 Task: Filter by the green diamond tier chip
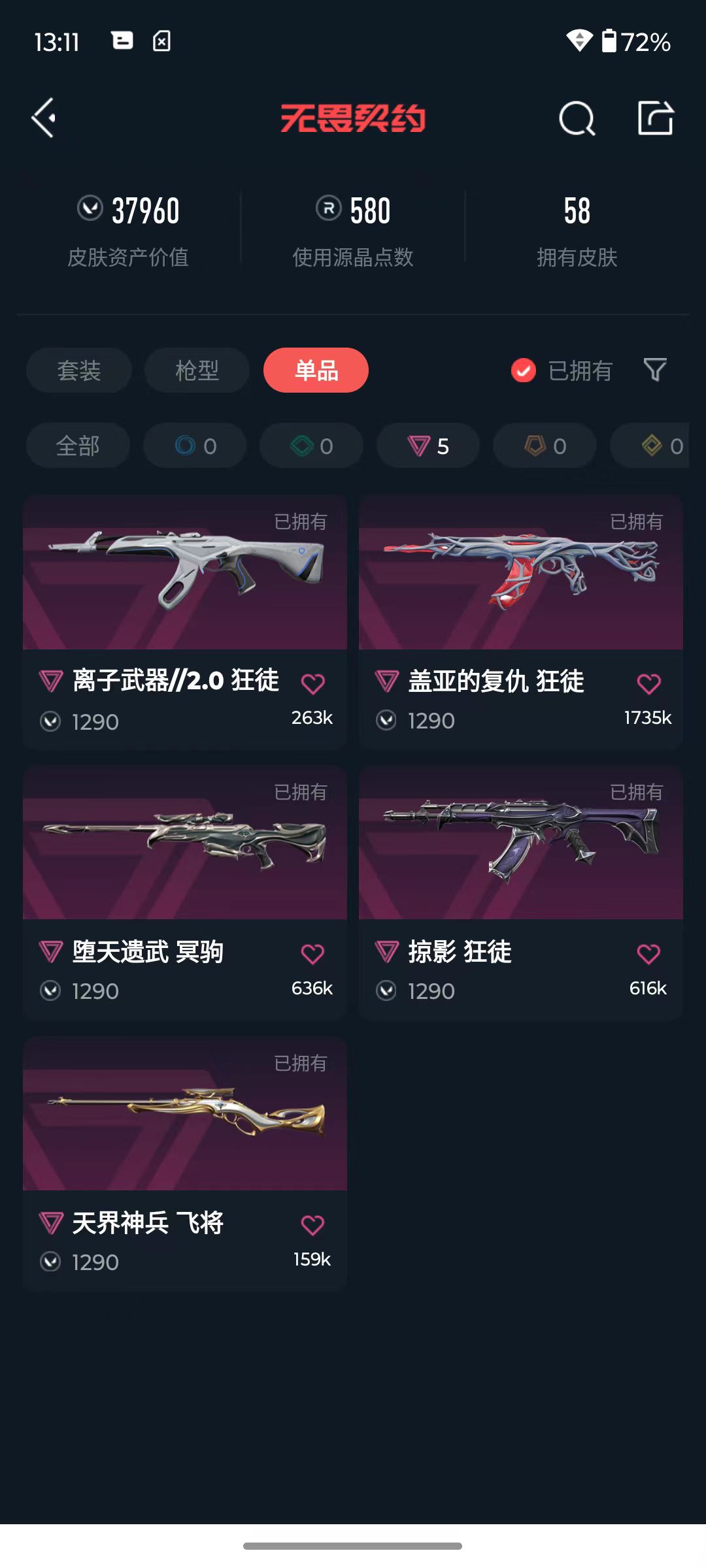click(311, 446)
